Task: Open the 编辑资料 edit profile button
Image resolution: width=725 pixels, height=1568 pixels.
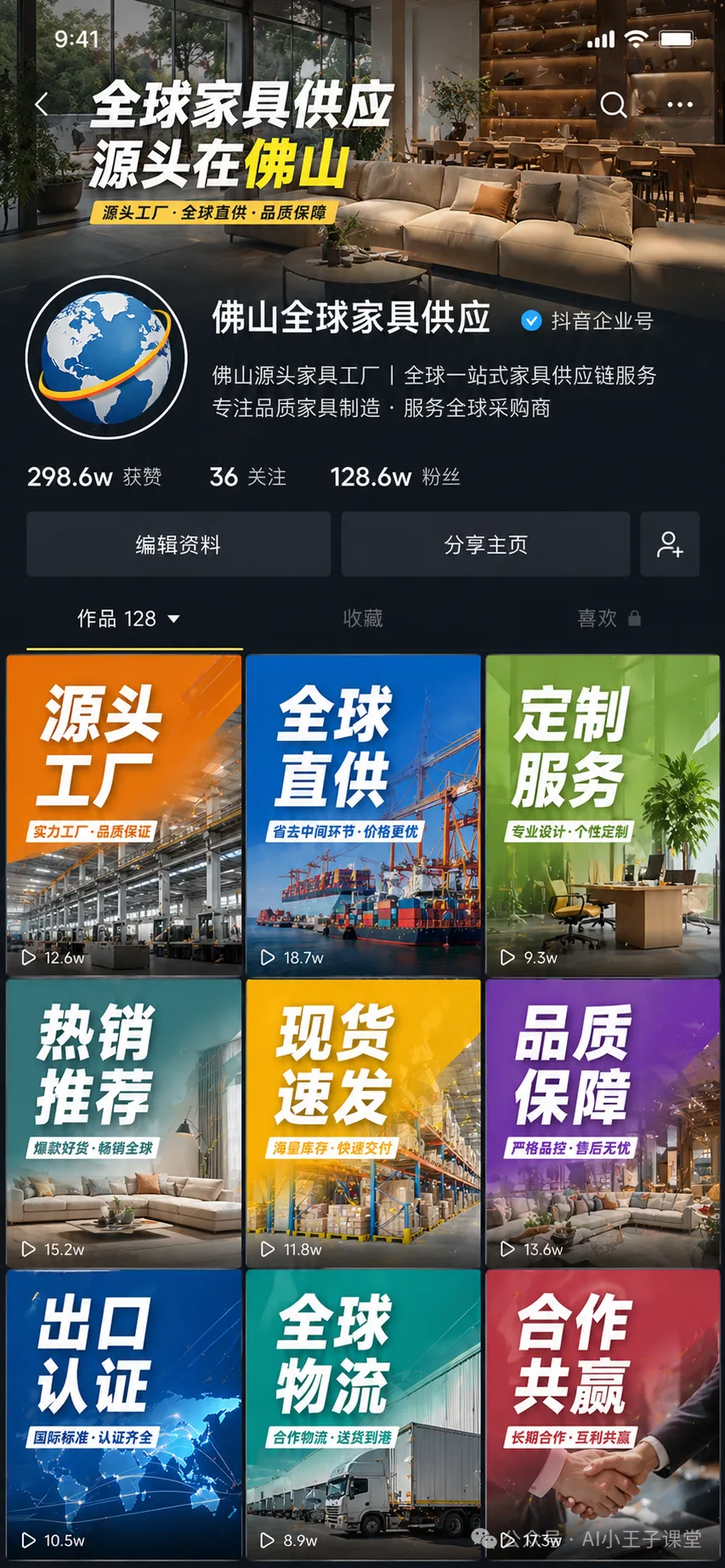Action: pos(178,545)
